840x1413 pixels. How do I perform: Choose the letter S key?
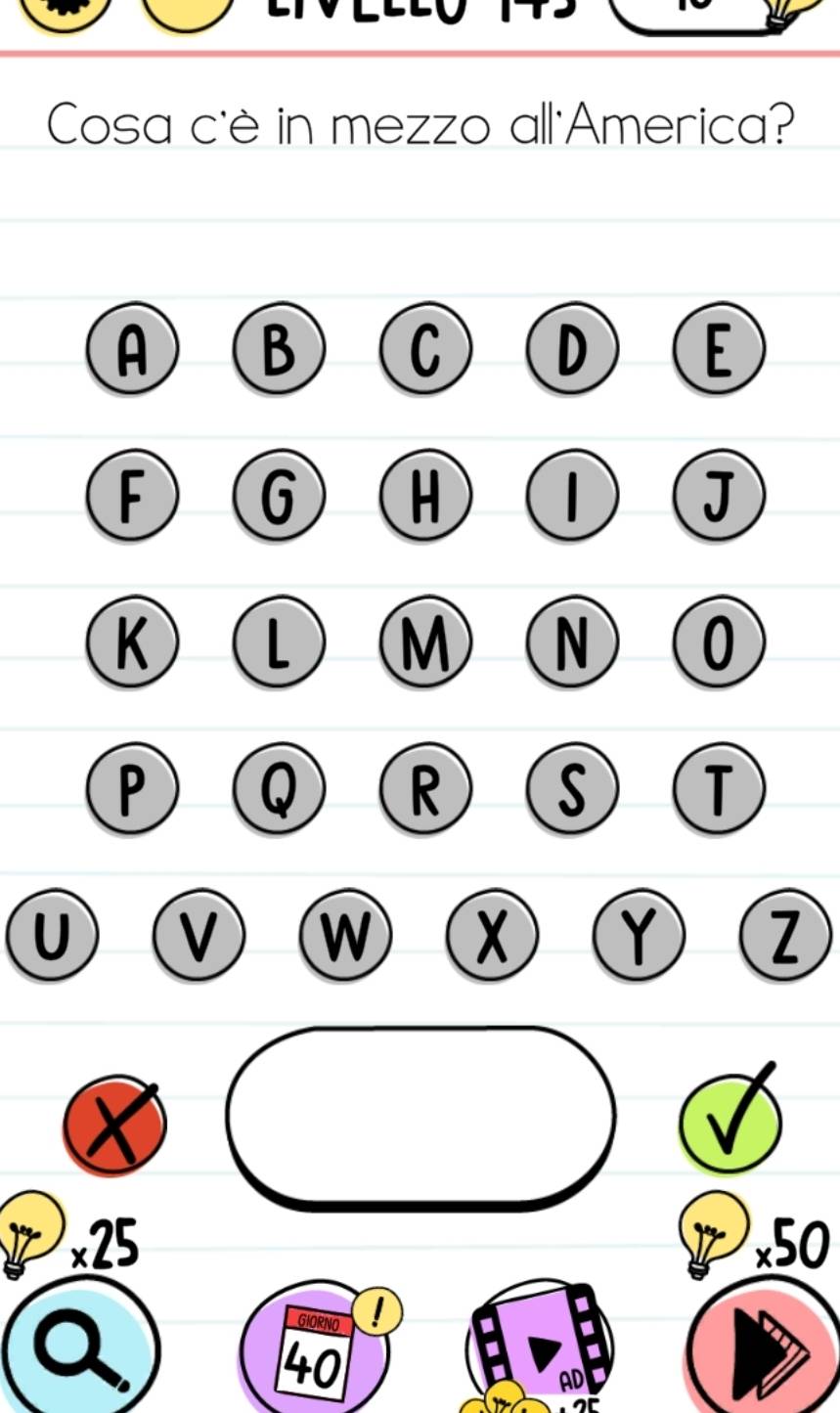[572, 789]
